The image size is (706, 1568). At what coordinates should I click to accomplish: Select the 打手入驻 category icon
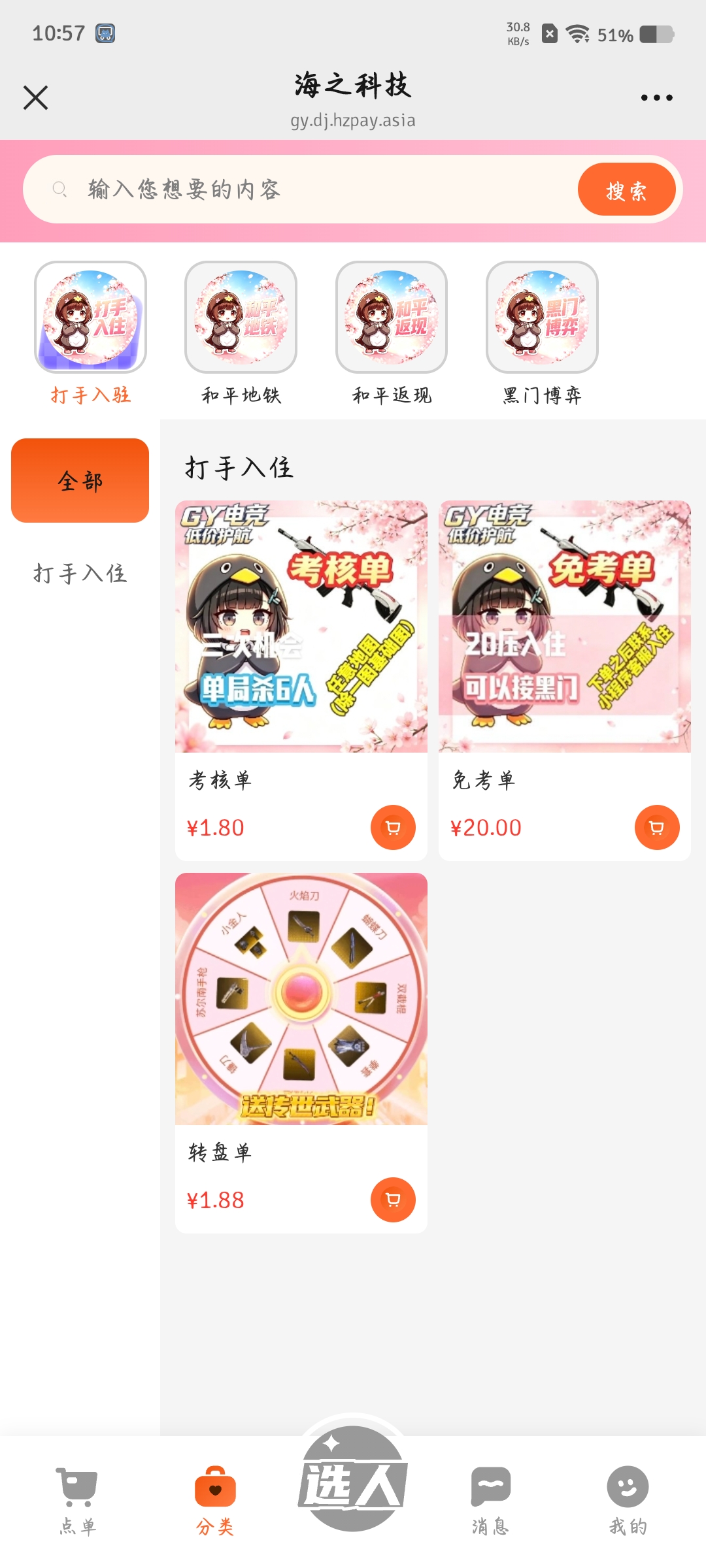(x=90, y=318)
